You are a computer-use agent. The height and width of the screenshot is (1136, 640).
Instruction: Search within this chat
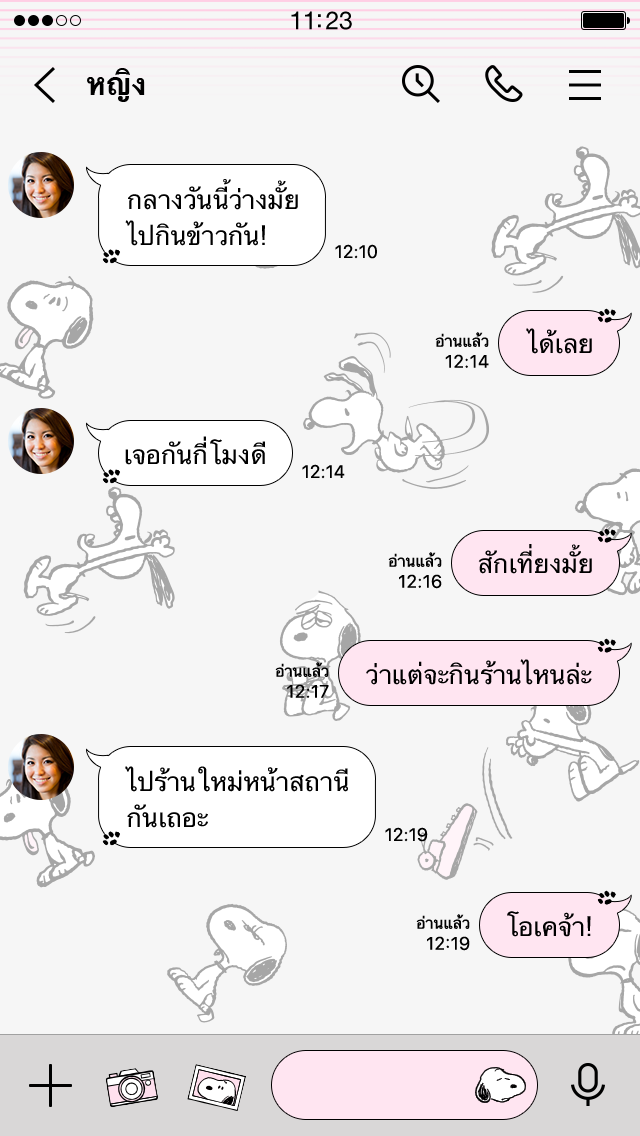pos(421,85)
